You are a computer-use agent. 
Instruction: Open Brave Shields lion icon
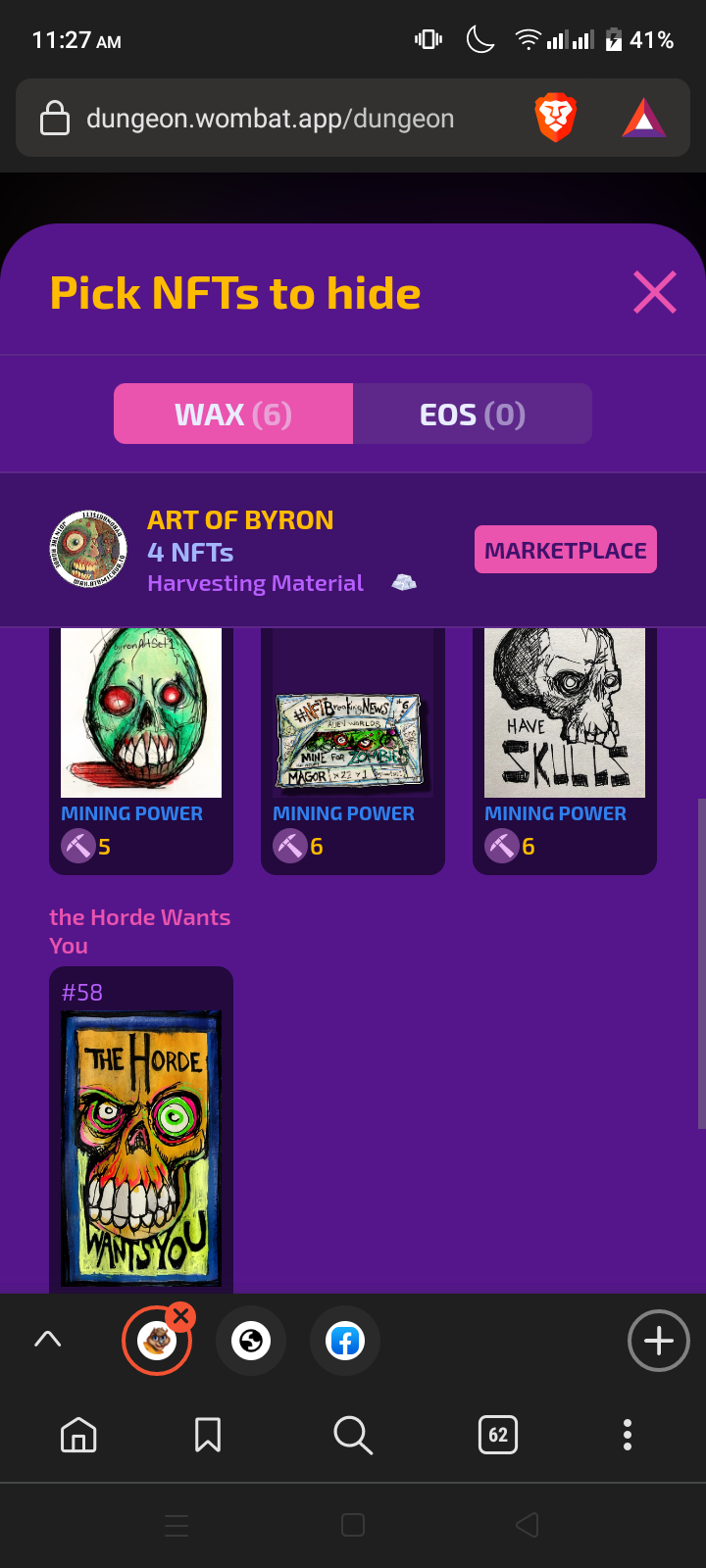[555, 119]
